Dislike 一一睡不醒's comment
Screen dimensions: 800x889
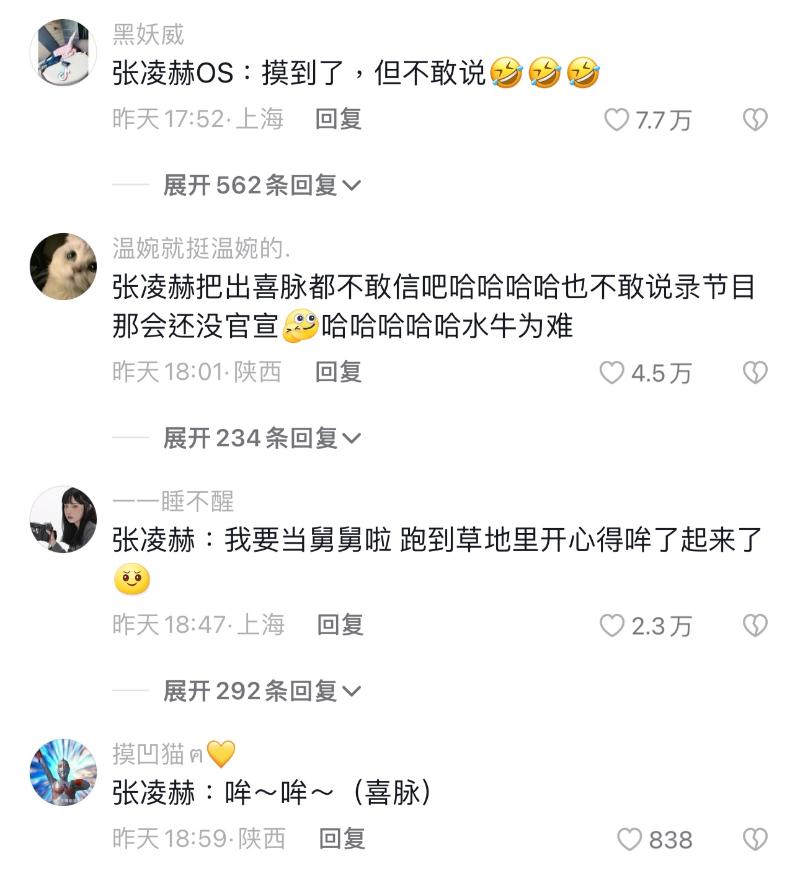point(754,626)
